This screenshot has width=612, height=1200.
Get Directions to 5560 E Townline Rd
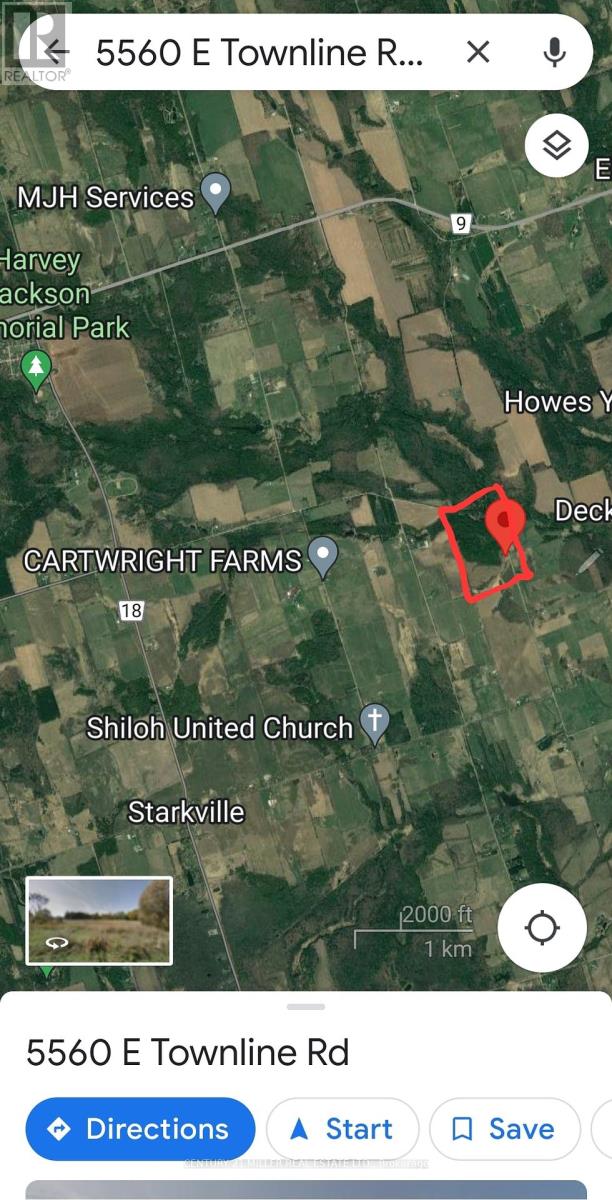(140, 1129)
